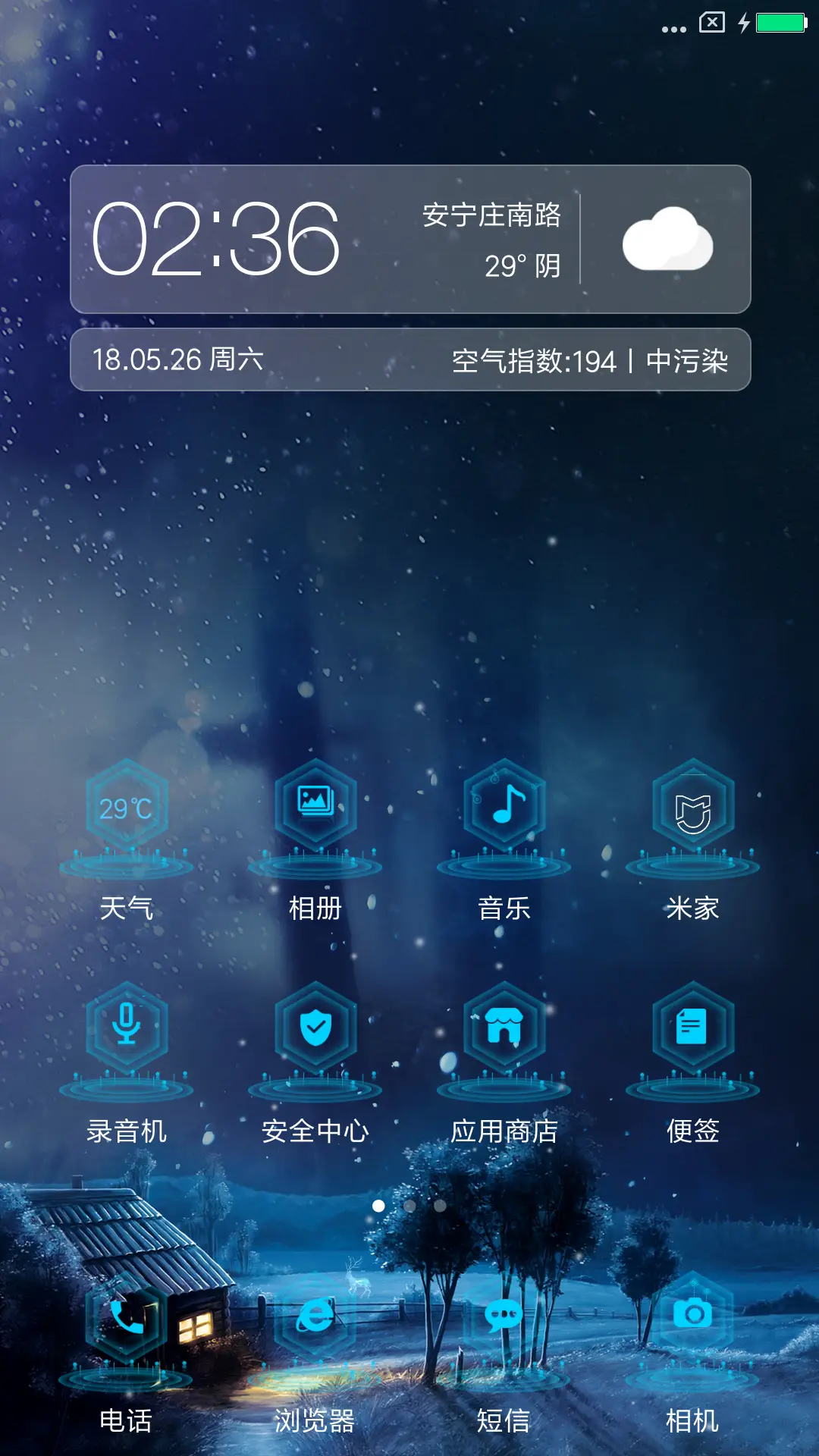Tap the 安宁庄南路 location label

coord(491,218)
